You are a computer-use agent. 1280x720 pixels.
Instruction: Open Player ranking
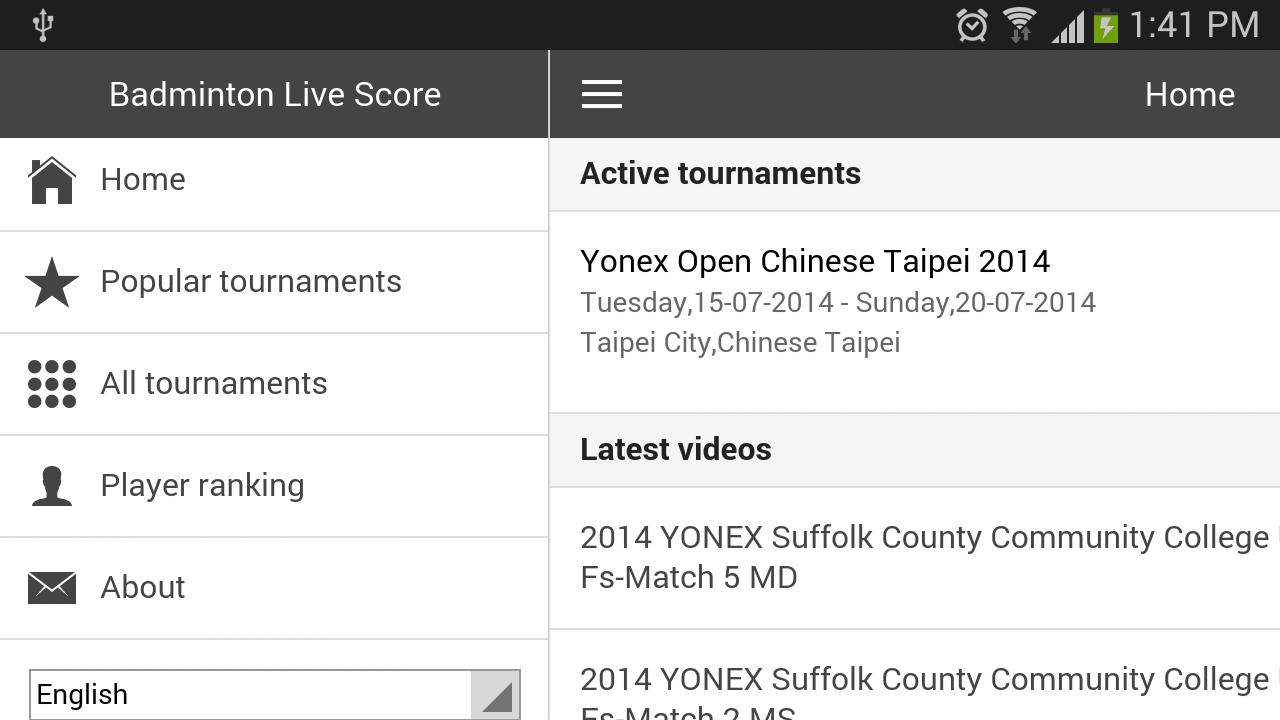[273, 486]
